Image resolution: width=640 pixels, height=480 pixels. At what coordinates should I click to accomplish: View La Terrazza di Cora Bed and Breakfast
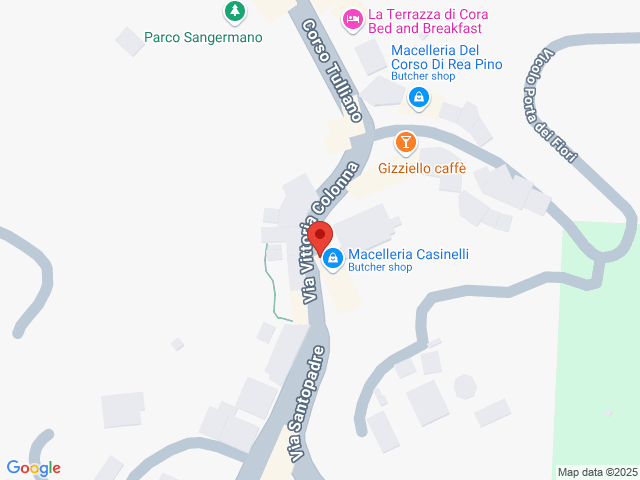click(x=352, y=19)
